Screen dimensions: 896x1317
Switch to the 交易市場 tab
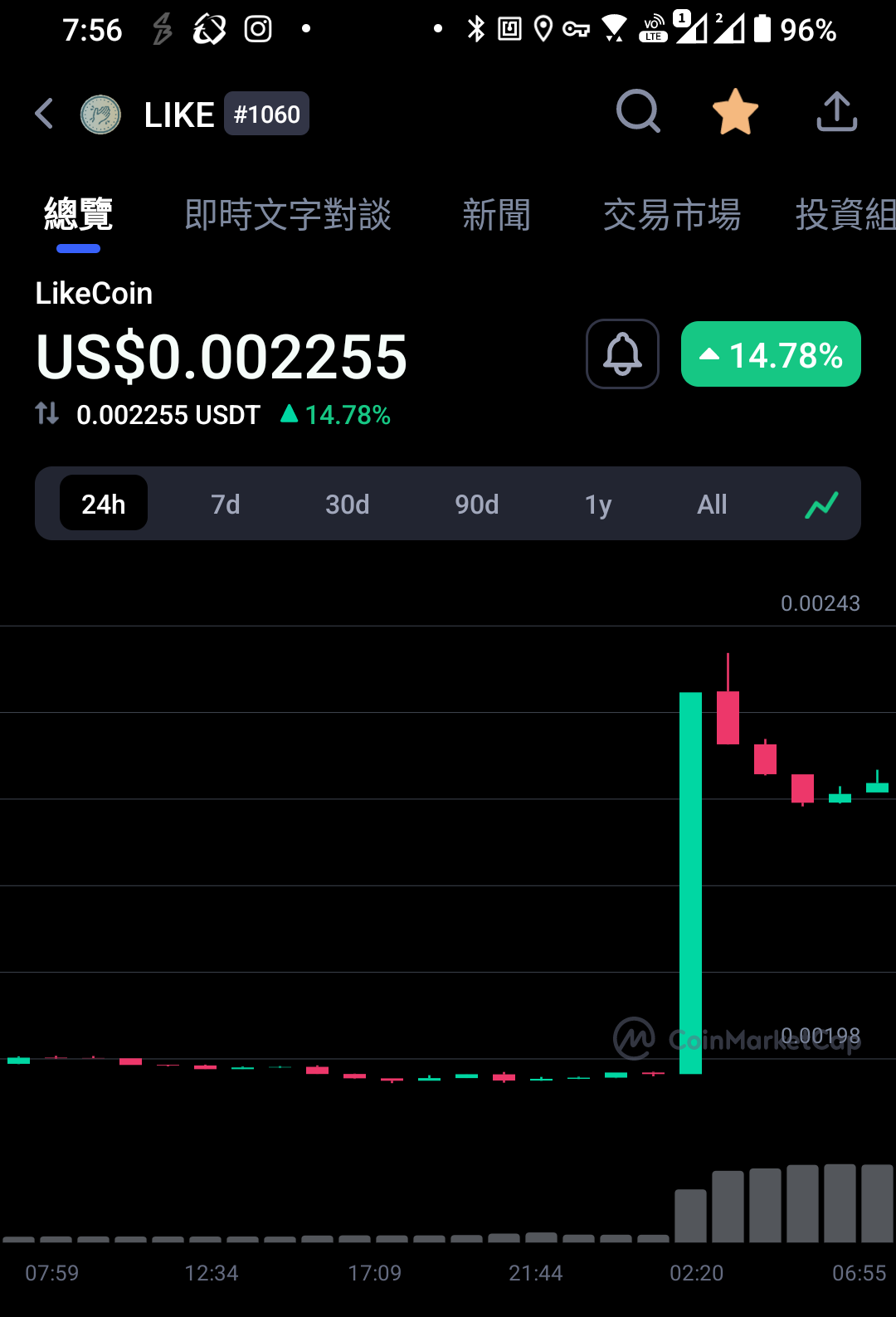671,215
